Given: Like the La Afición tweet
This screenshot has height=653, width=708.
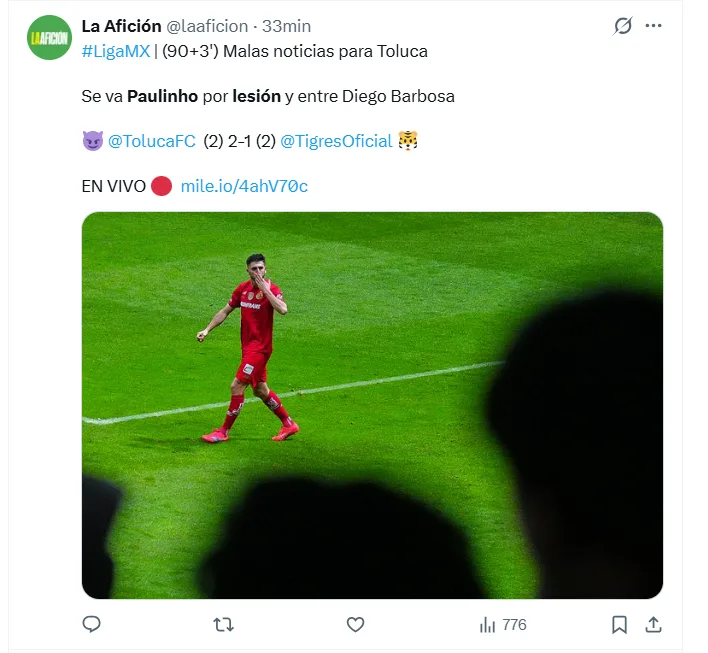Looking at the screenshot, I should click(x=355, y=624).
